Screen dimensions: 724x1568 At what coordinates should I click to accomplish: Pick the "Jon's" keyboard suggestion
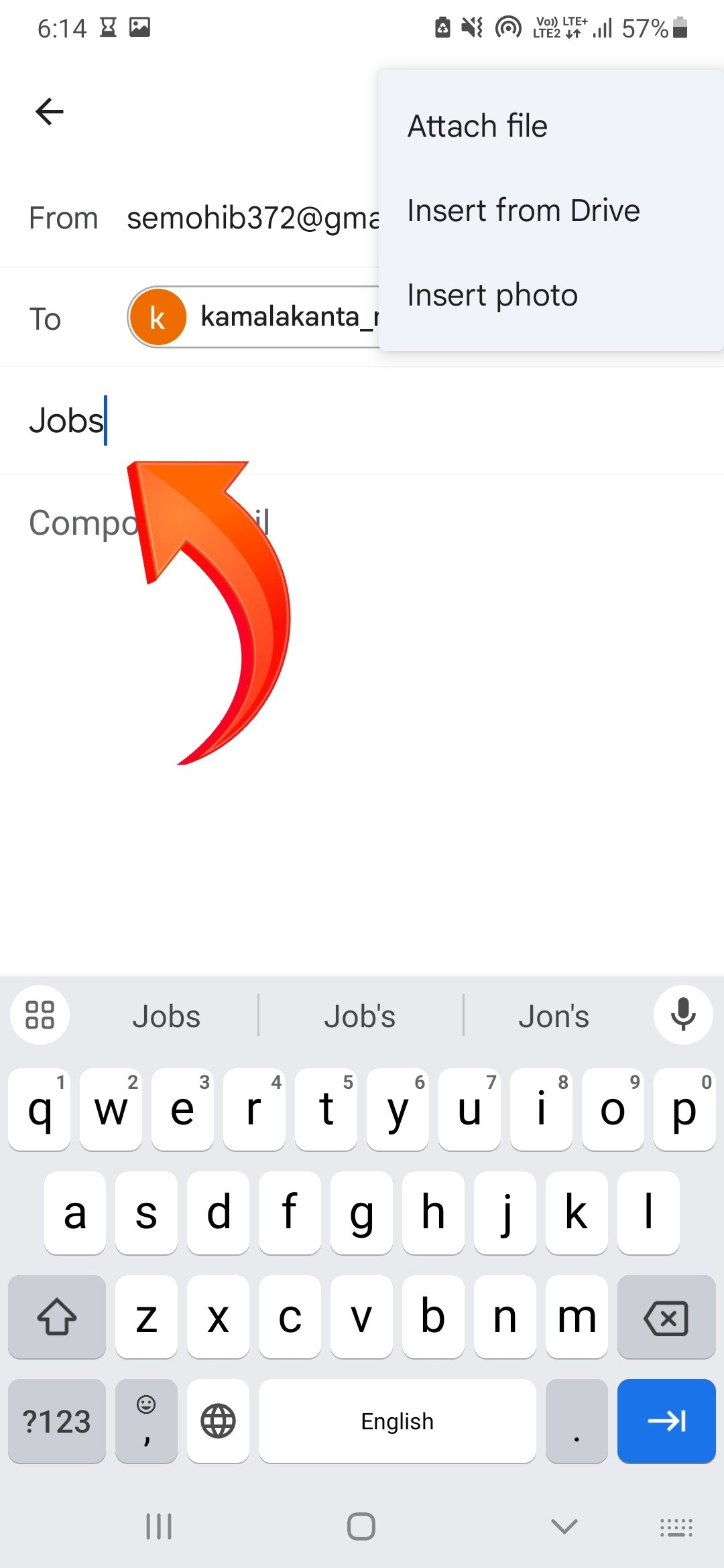[554, 1017]
